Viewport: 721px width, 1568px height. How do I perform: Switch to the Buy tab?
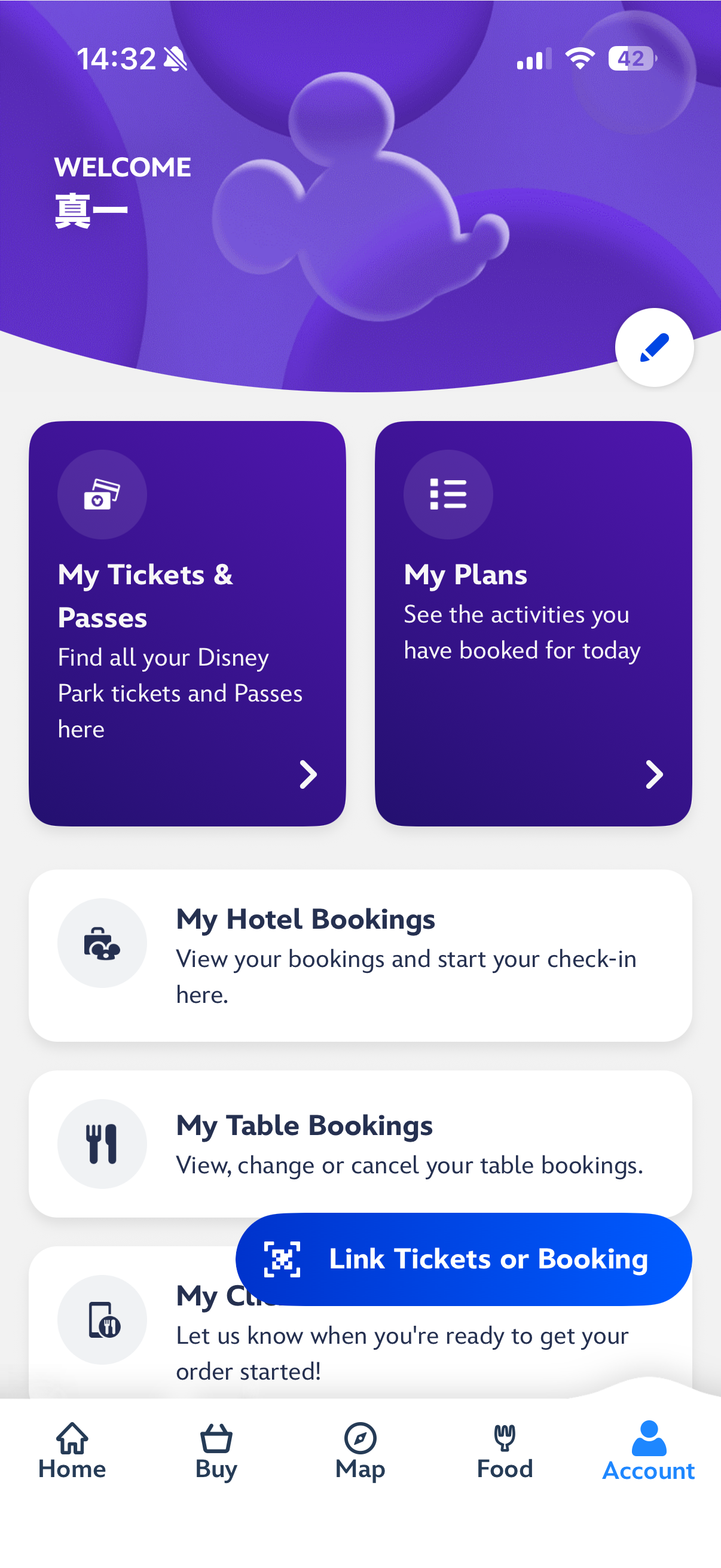216,1452
